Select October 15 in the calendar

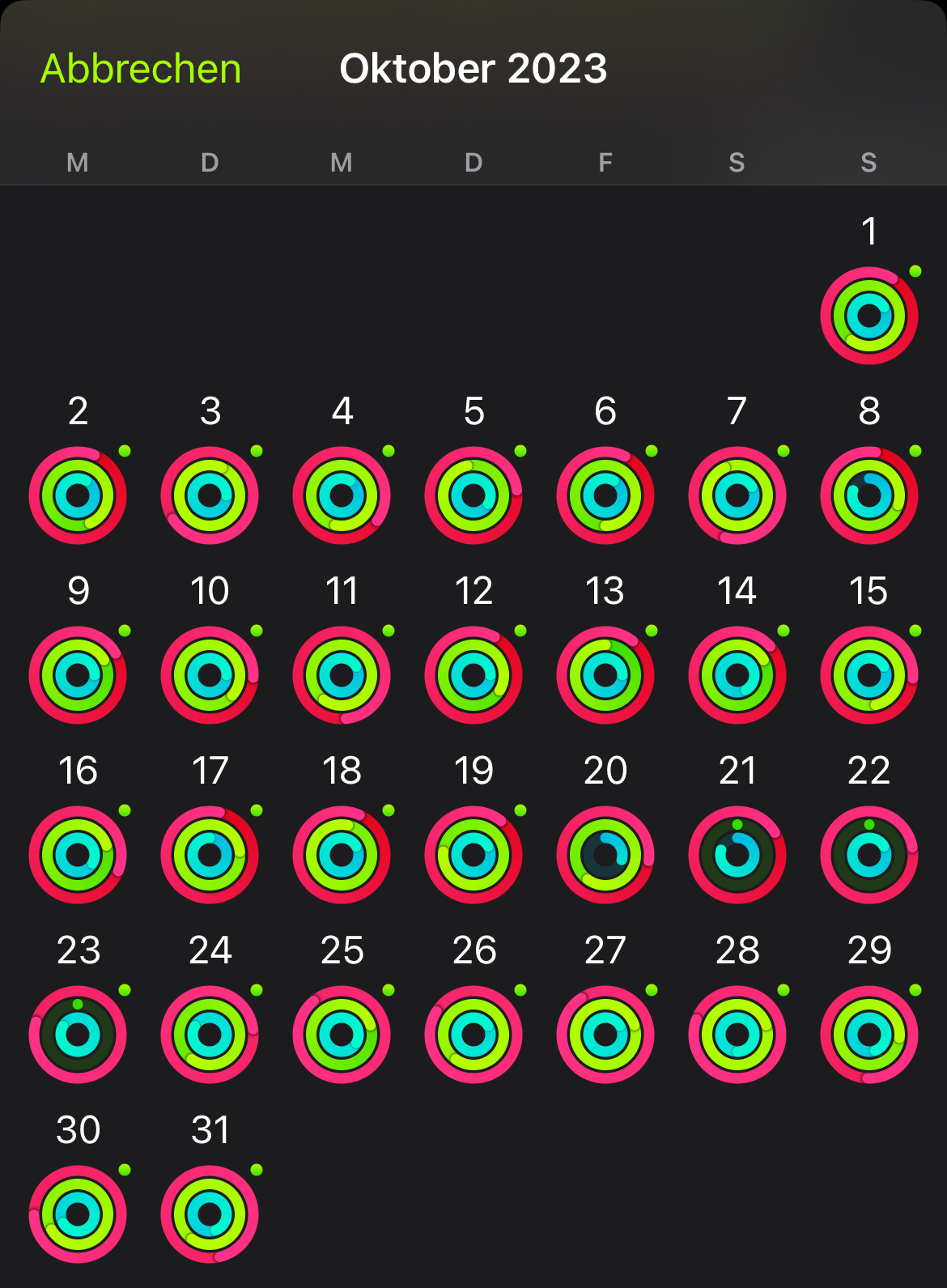click(x=868, y=675)
